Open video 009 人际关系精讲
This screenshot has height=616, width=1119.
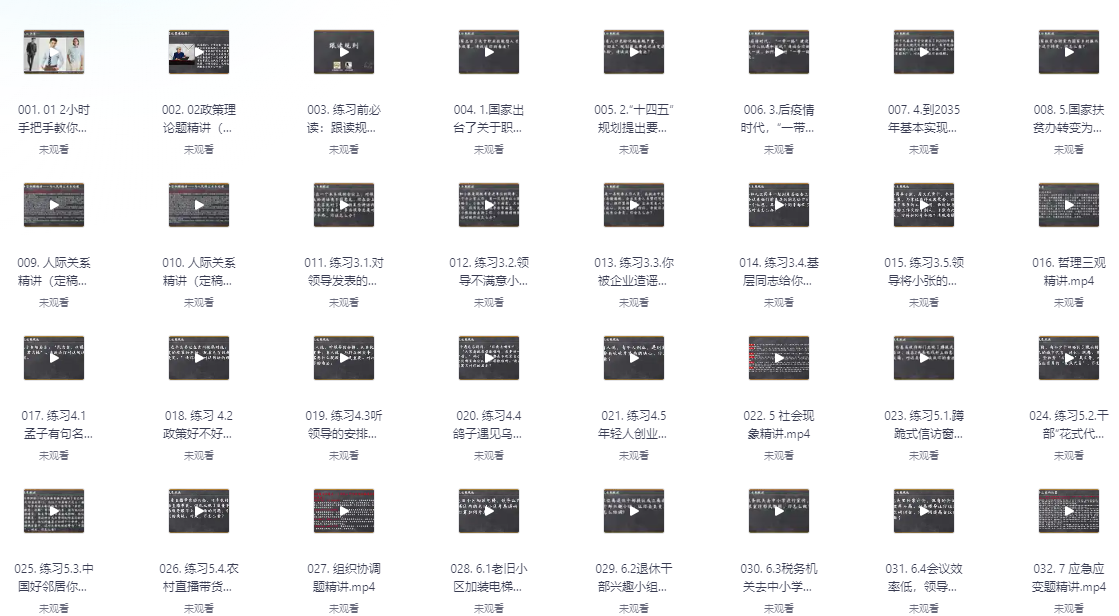(54, 205)
